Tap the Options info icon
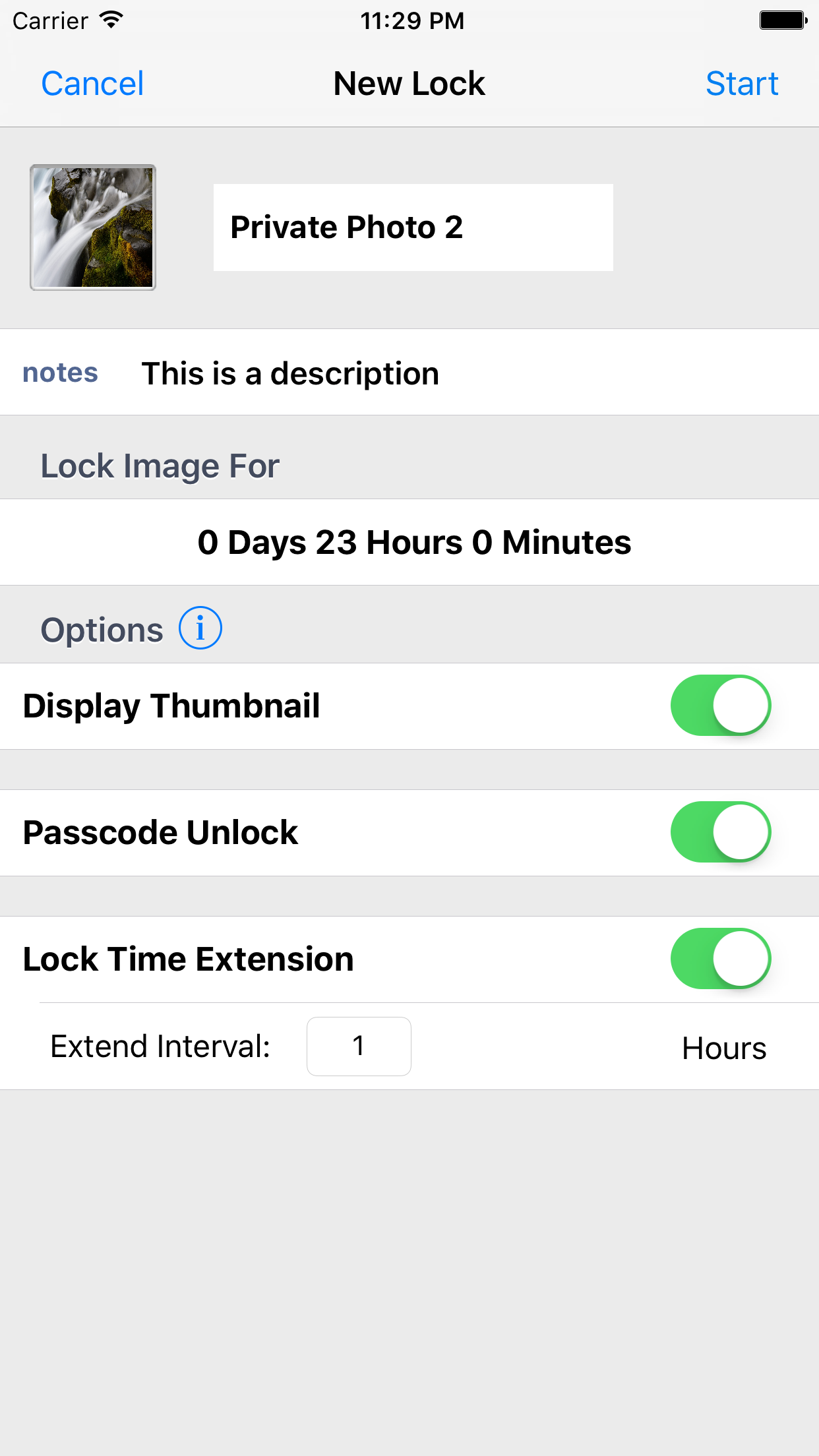 pyautogui.click(x=200, y=627)
